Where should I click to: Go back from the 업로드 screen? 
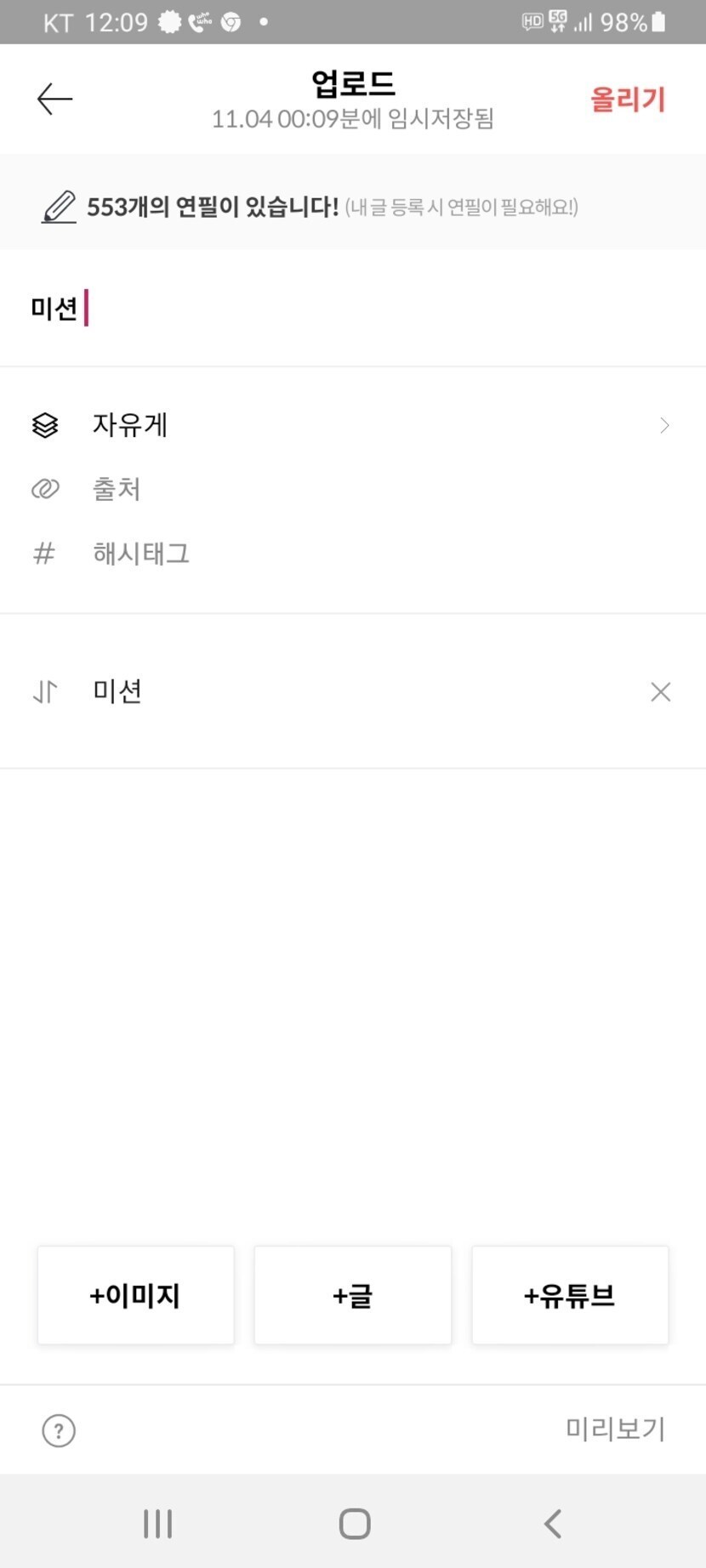click(x=54, y=99)
